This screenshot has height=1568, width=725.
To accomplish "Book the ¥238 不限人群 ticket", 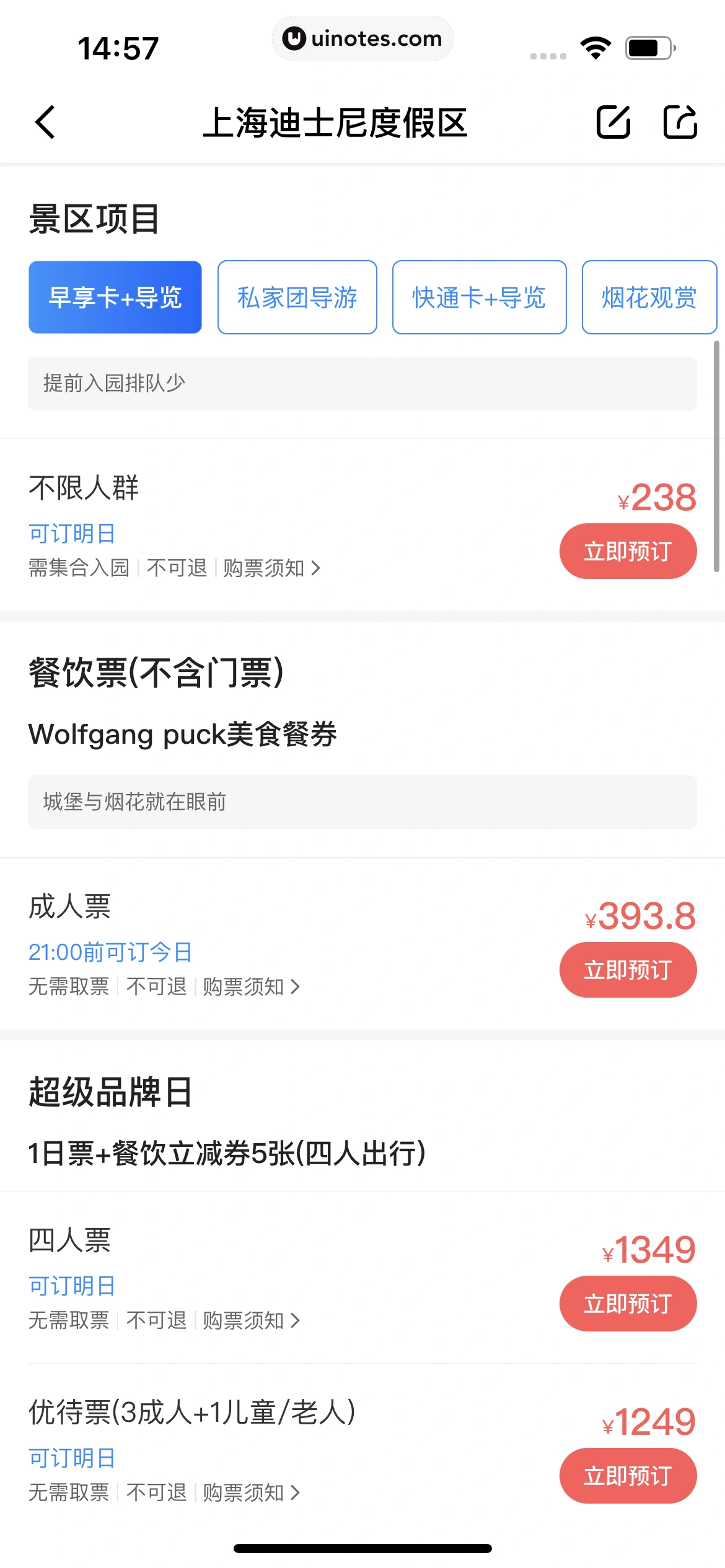I will point(628,551).
